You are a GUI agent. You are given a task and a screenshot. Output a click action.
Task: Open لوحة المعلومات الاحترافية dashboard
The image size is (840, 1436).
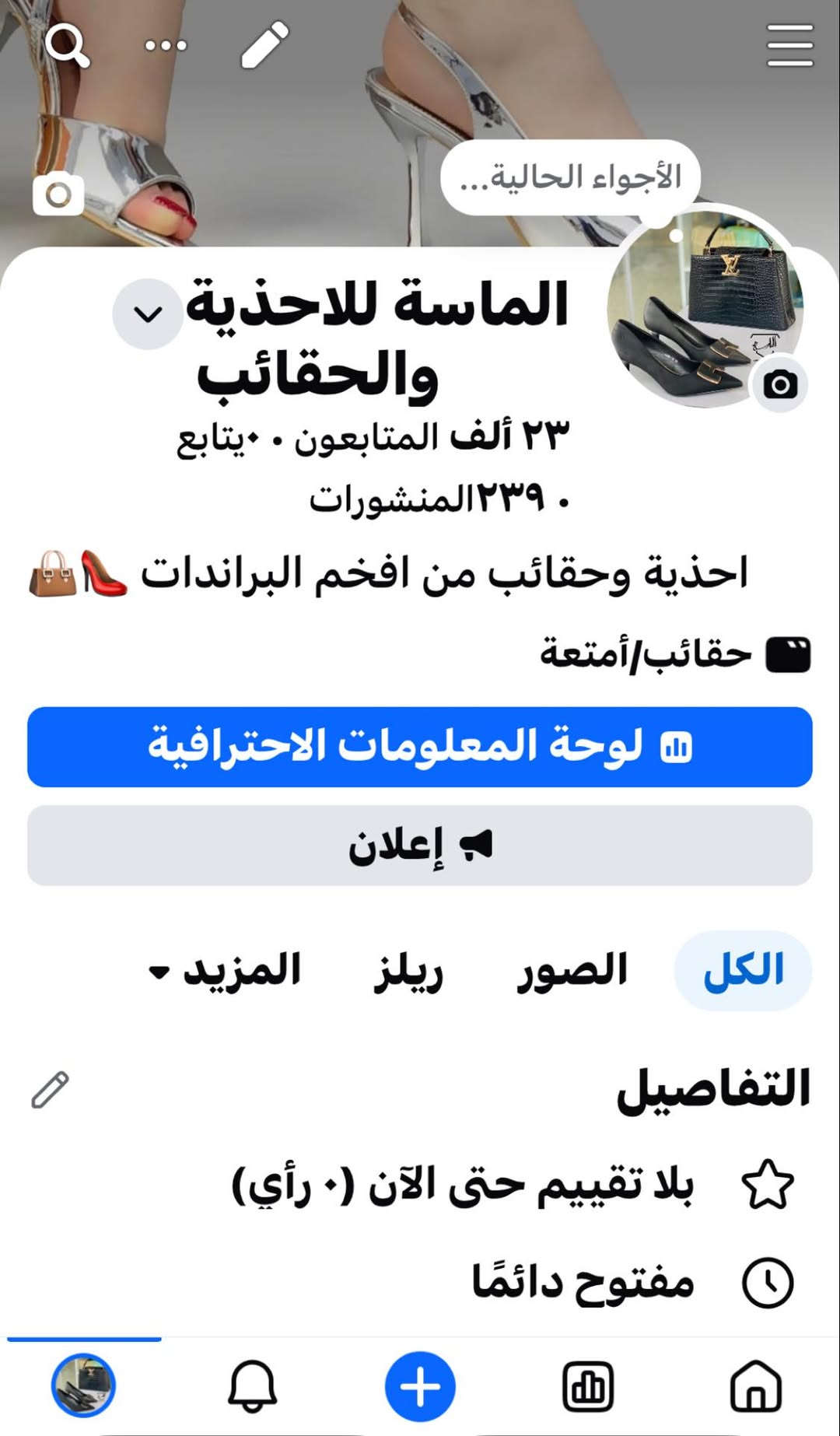[420, 747]
